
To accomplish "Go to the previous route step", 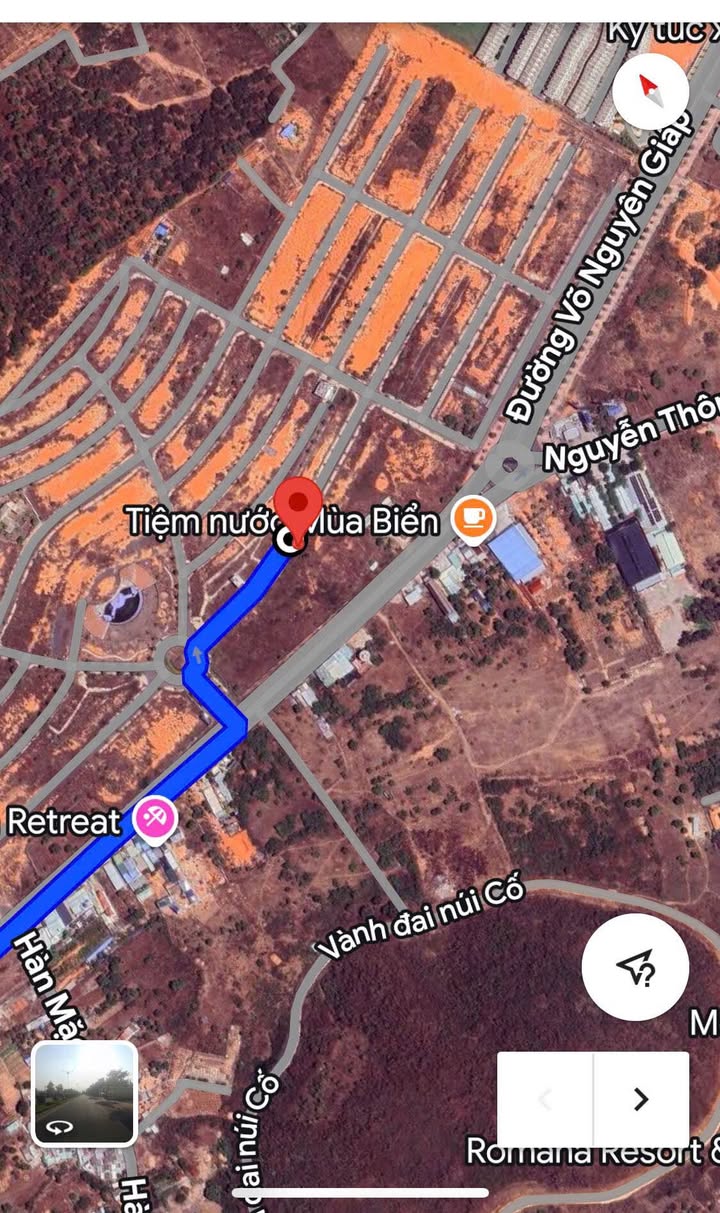I will click(545, 1099).
